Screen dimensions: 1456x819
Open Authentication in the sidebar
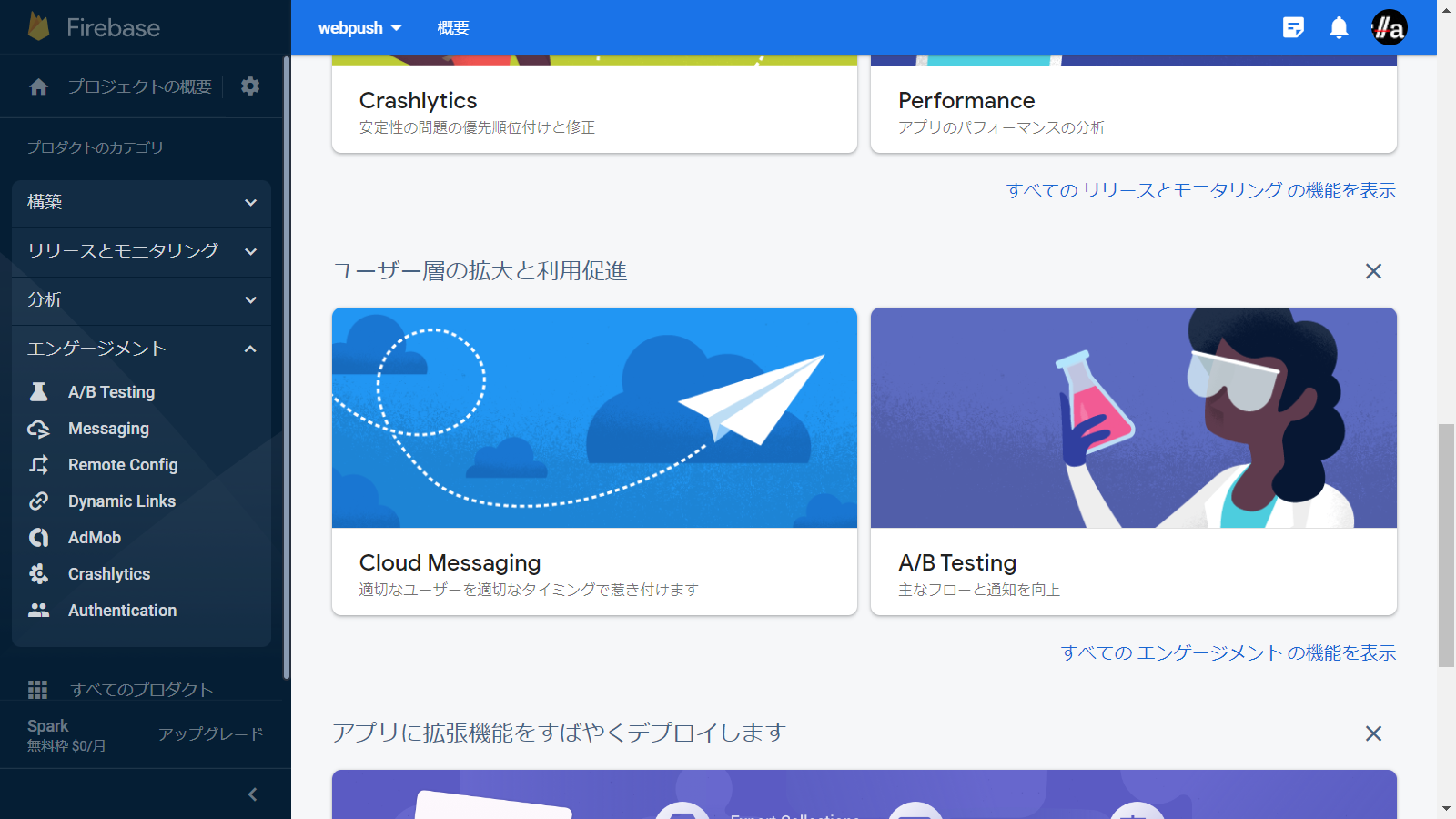coord(122,611)
